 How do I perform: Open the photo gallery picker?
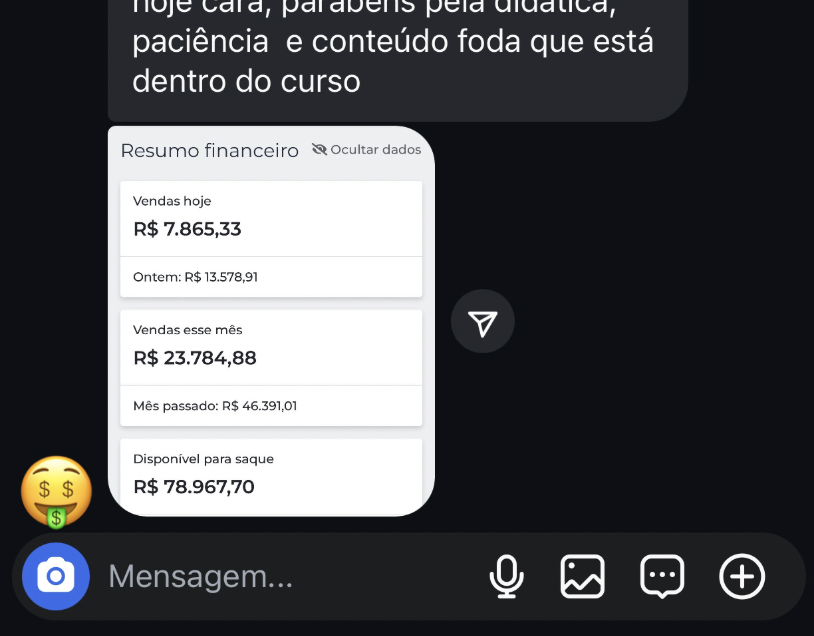click(582, 576)
